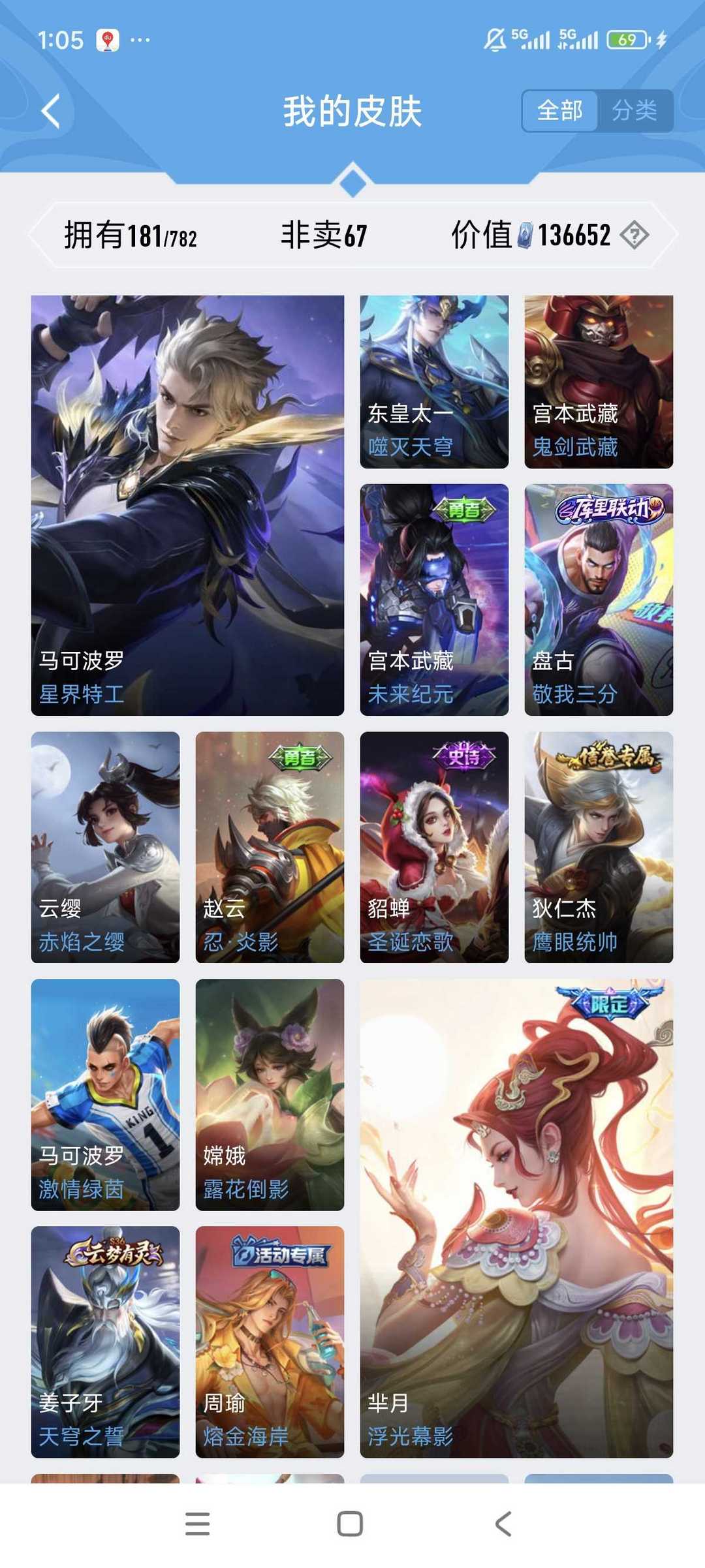
Task: Open 貂蝉 圣诞恋歌 skin
Action: (434, 846)
